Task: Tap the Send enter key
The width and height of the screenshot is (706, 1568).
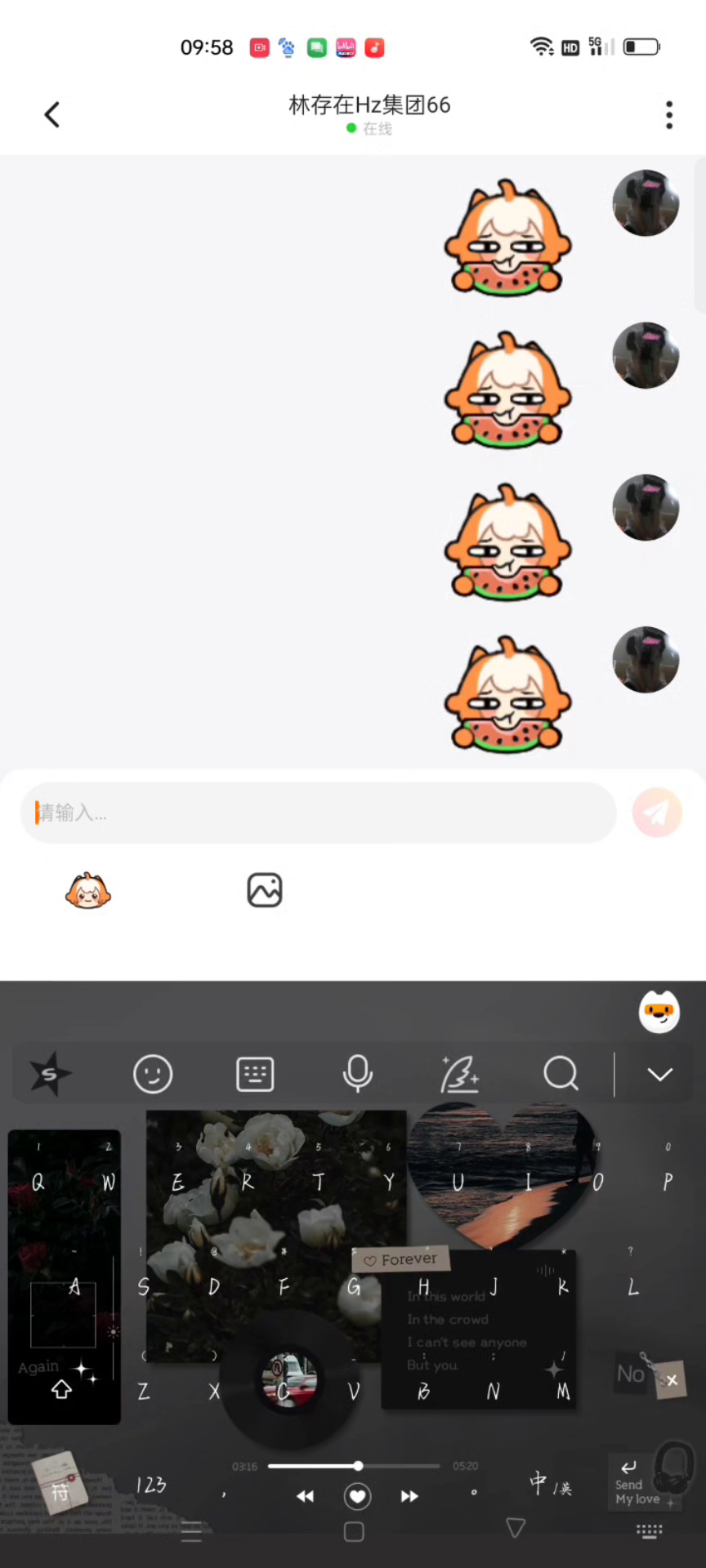Action: coord(638,1484)
